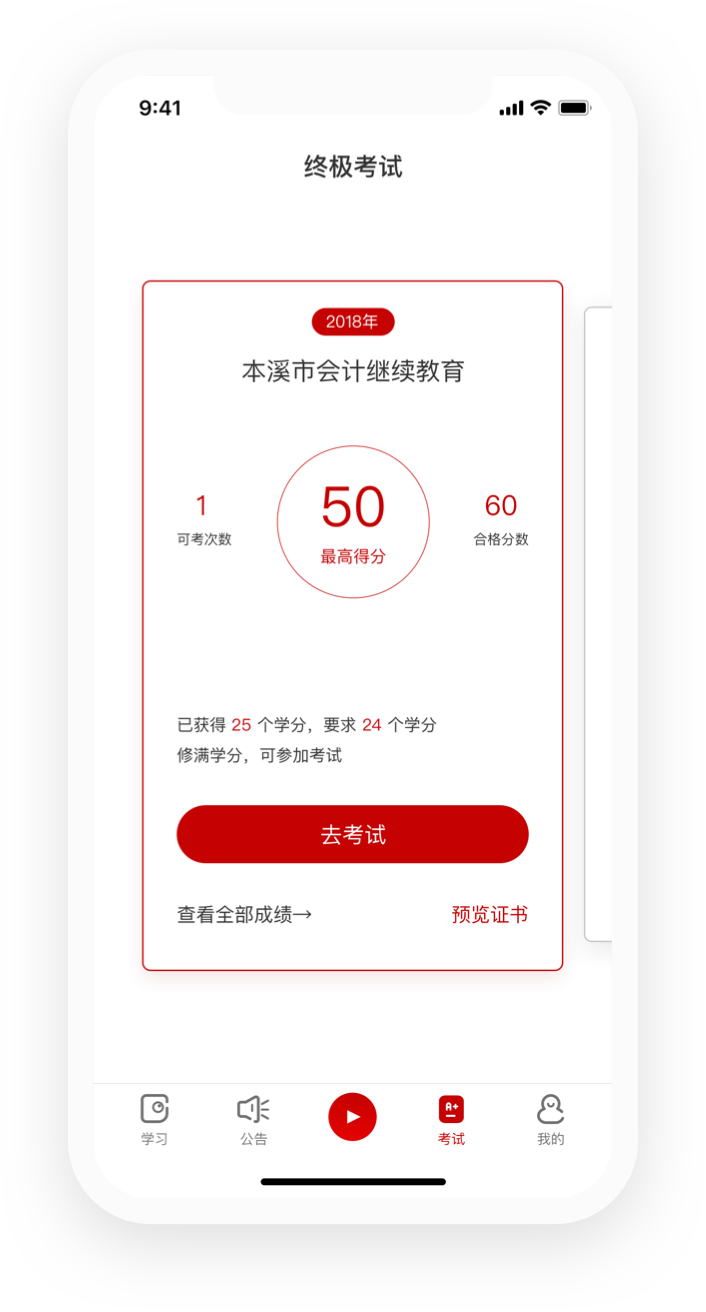Select the 考试 tab
This screenshot has width=706, height=1312.
click(451, 1118)
